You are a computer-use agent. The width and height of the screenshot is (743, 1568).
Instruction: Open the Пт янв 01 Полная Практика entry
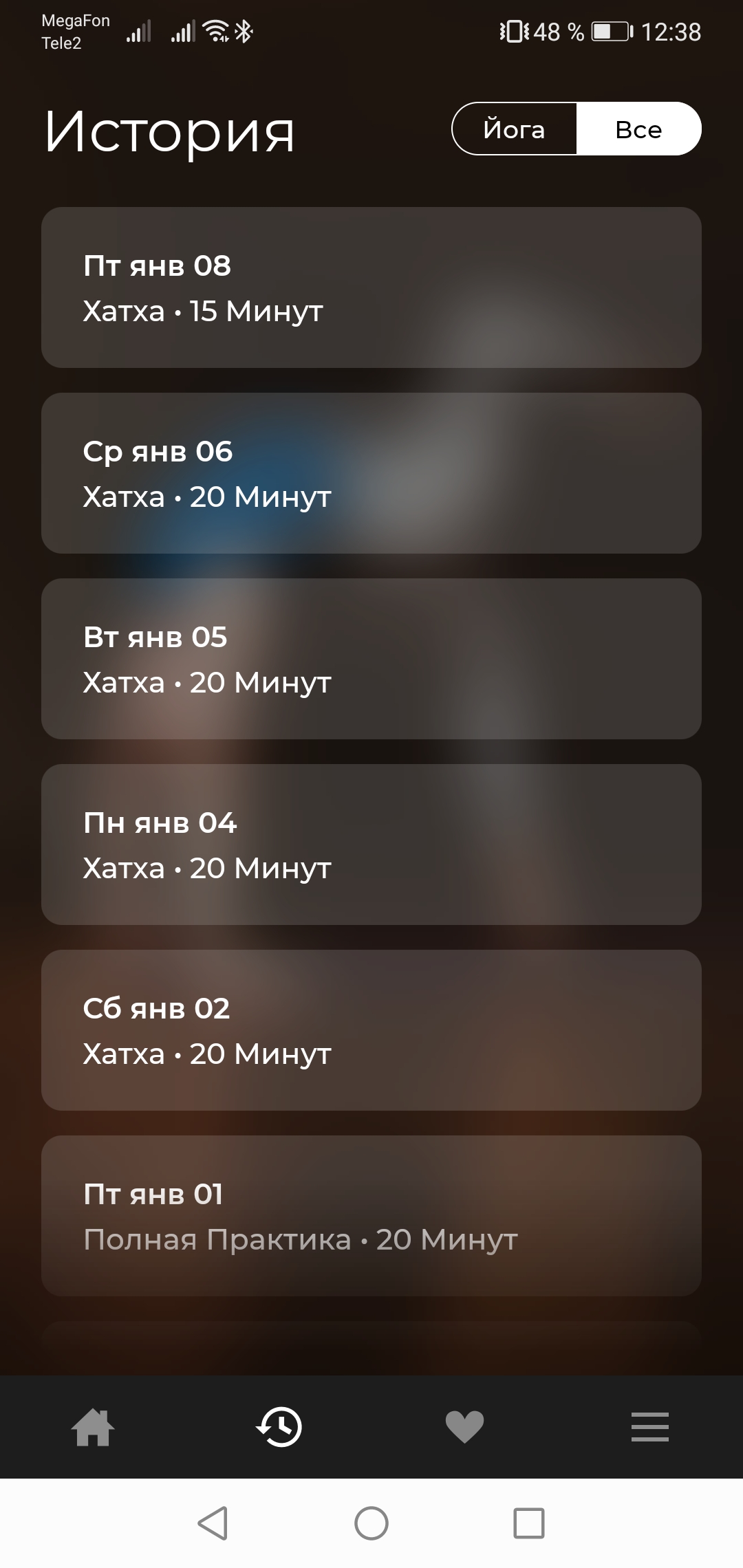371,1216
